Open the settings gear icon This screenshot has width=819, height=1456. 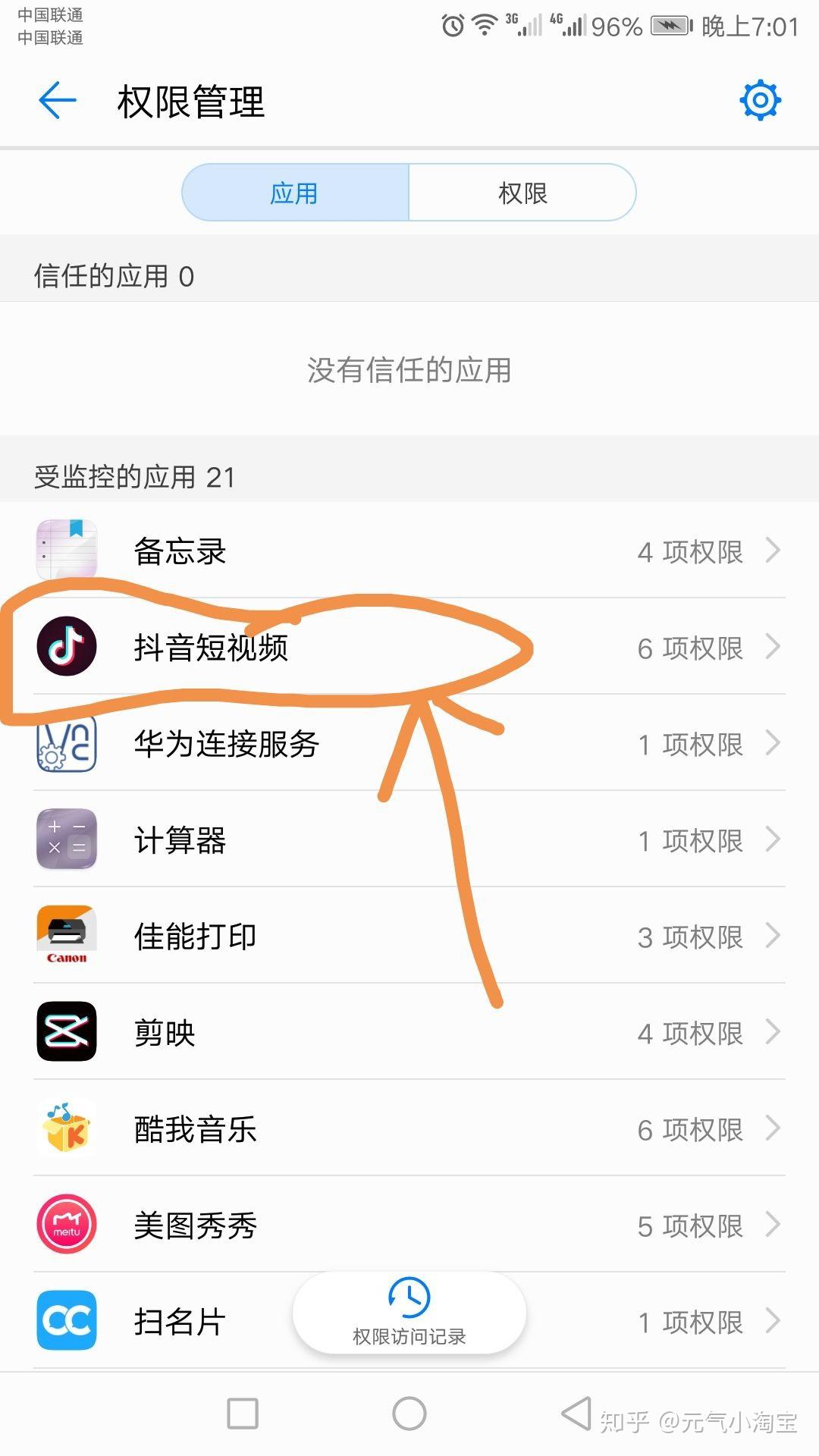[760, 100]
